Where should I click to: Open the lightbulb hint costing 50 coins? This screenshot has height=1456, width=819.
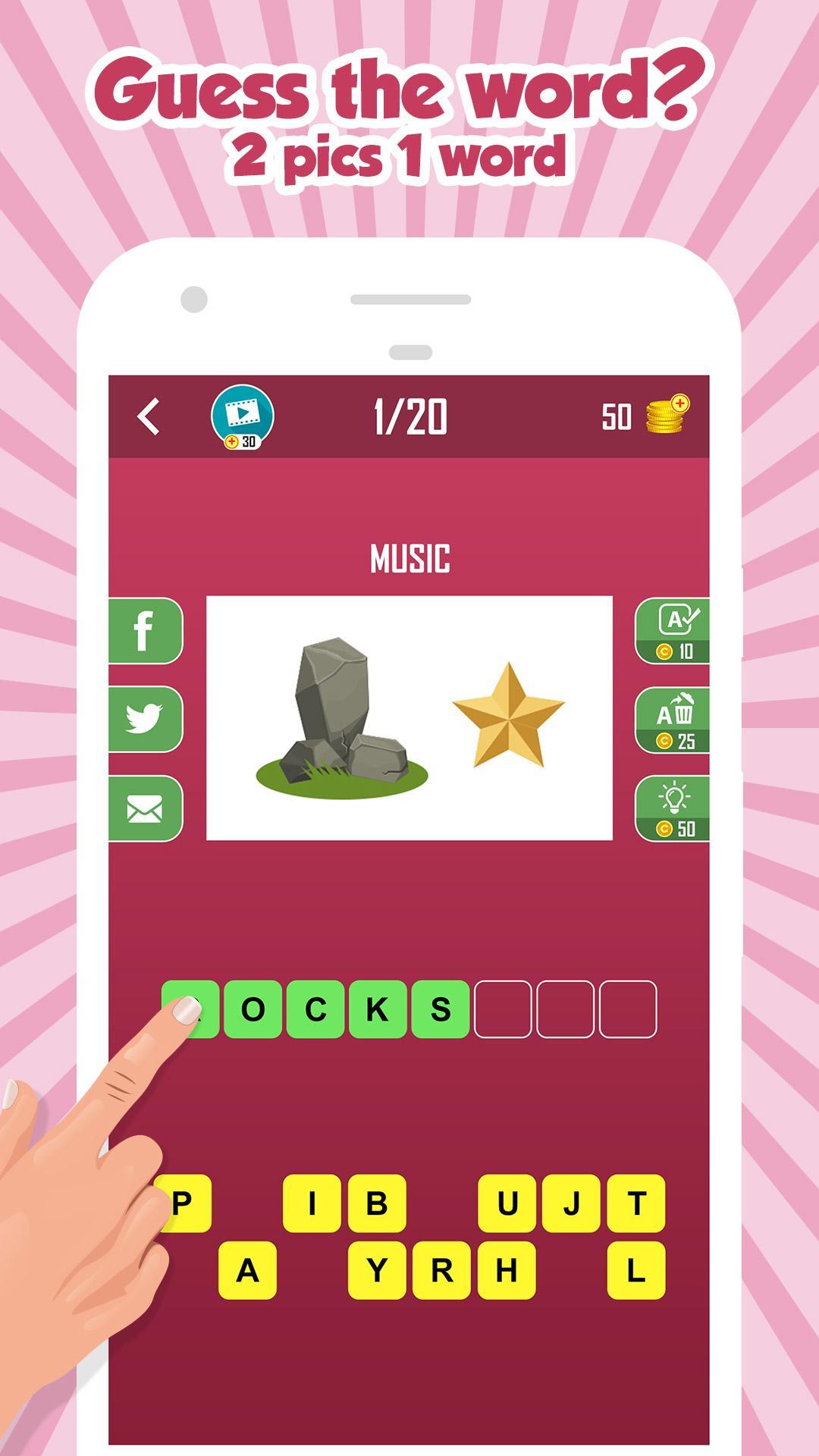(674, 806)
